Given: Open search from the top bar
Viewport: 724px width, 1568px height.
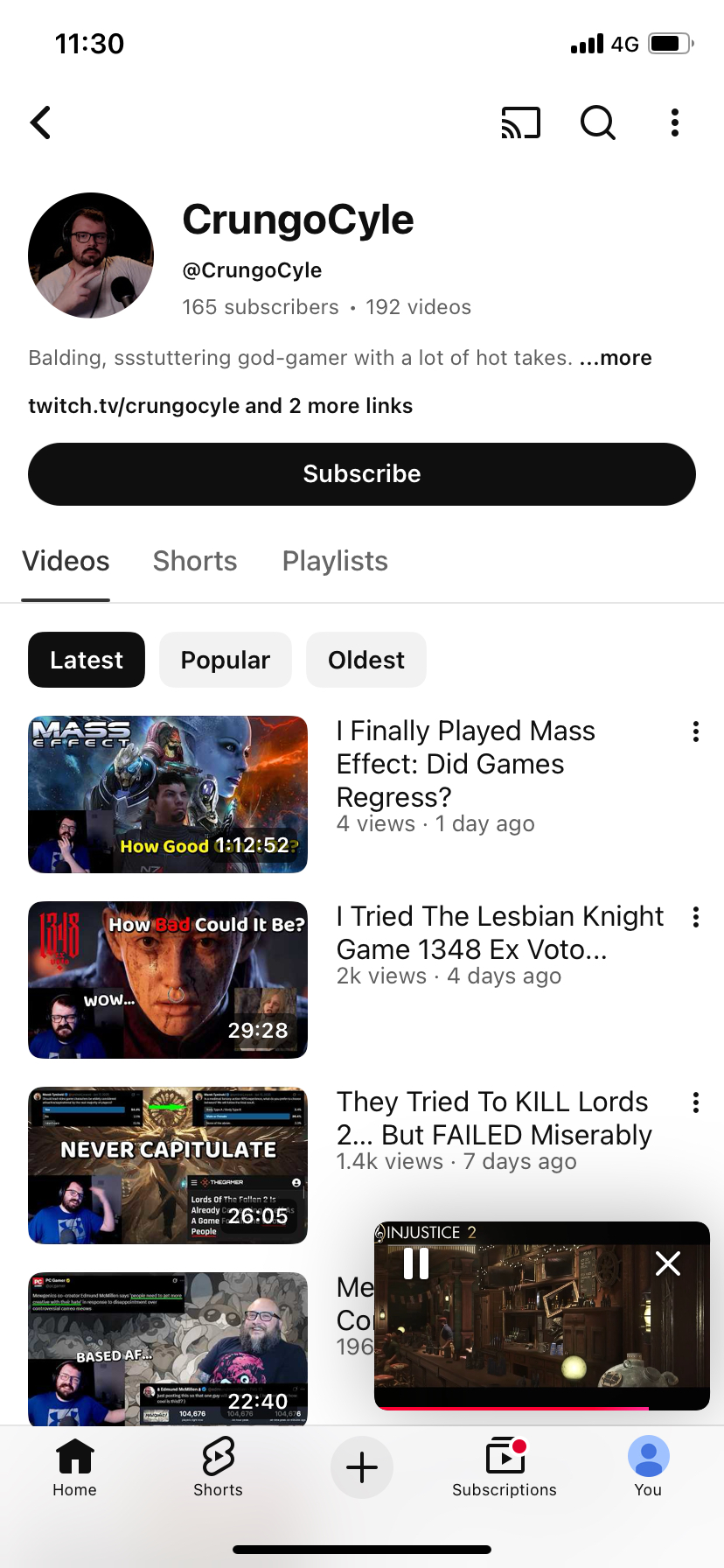Looking at the screenshot, I should (598, 123).
